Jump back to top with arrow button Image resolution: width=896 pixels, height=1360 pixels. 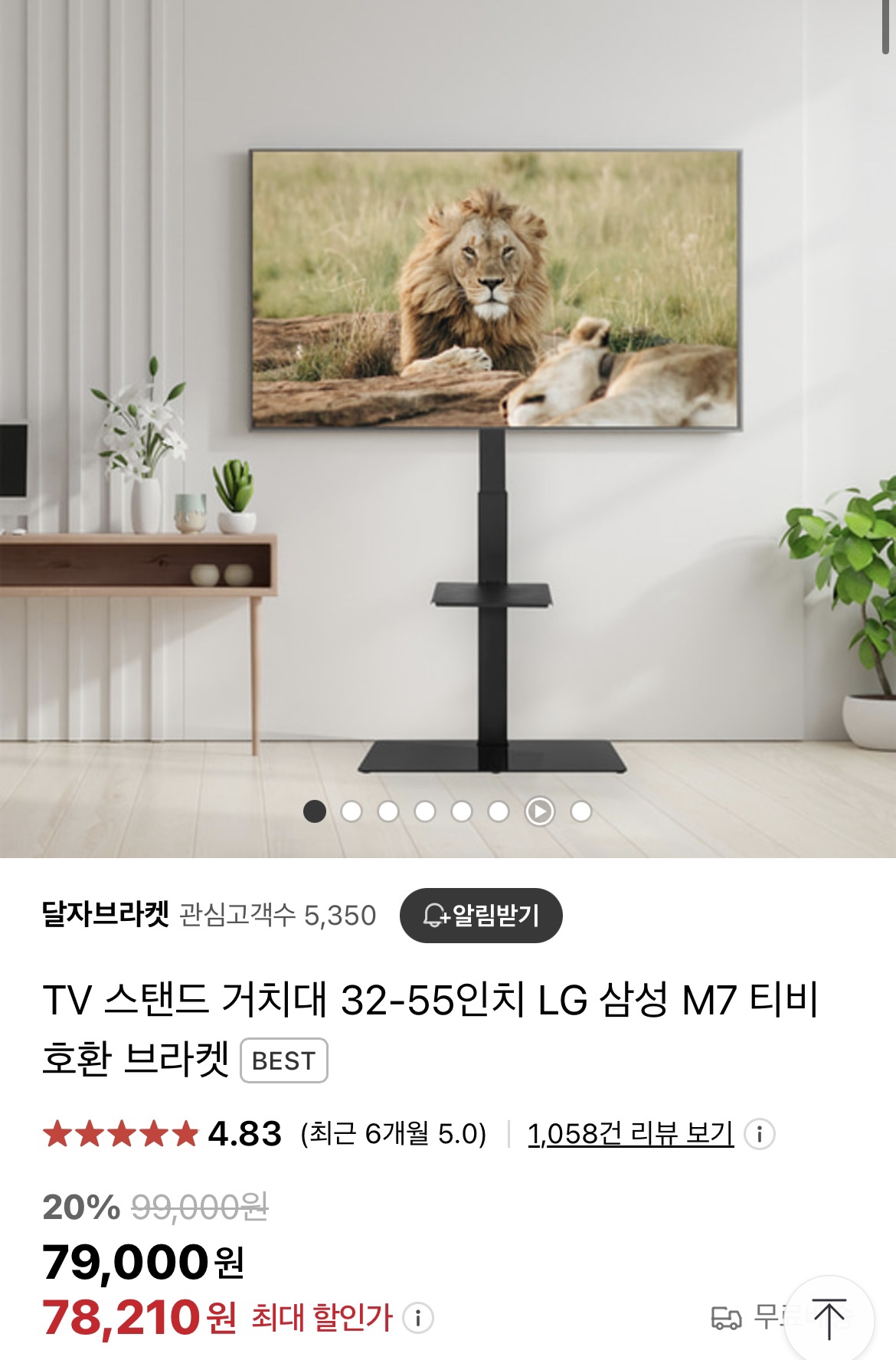pos(829,1319)
